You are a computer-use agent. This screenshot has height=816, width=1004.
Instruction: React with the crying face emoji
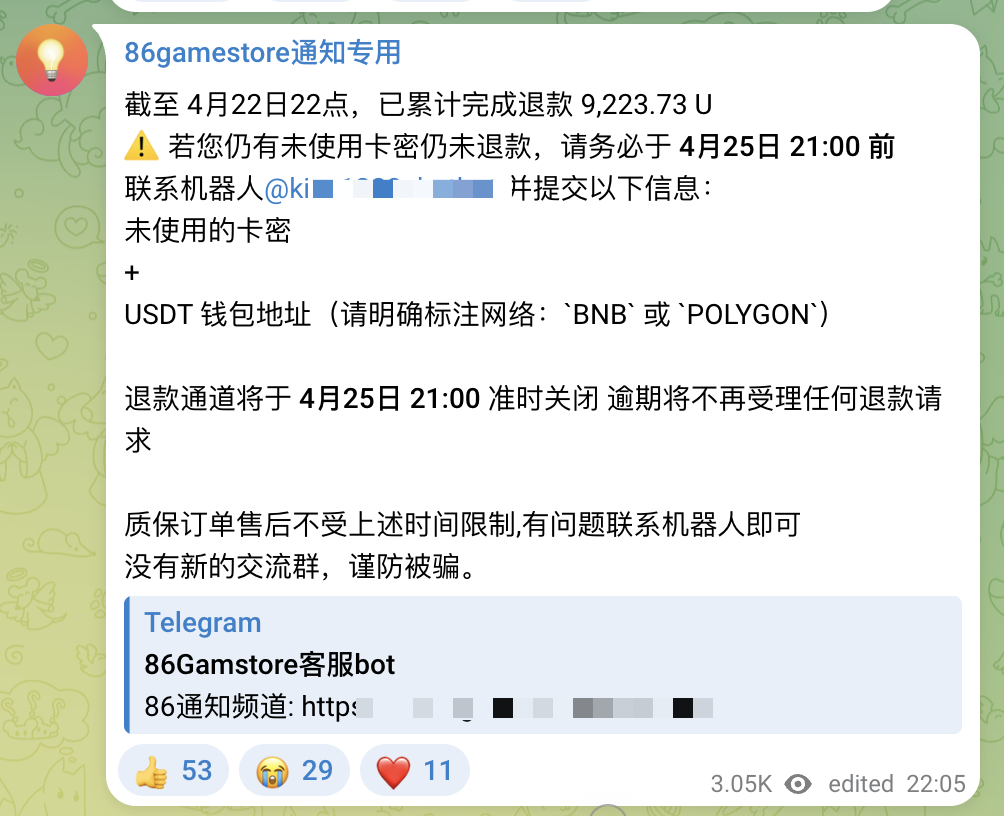294,771
